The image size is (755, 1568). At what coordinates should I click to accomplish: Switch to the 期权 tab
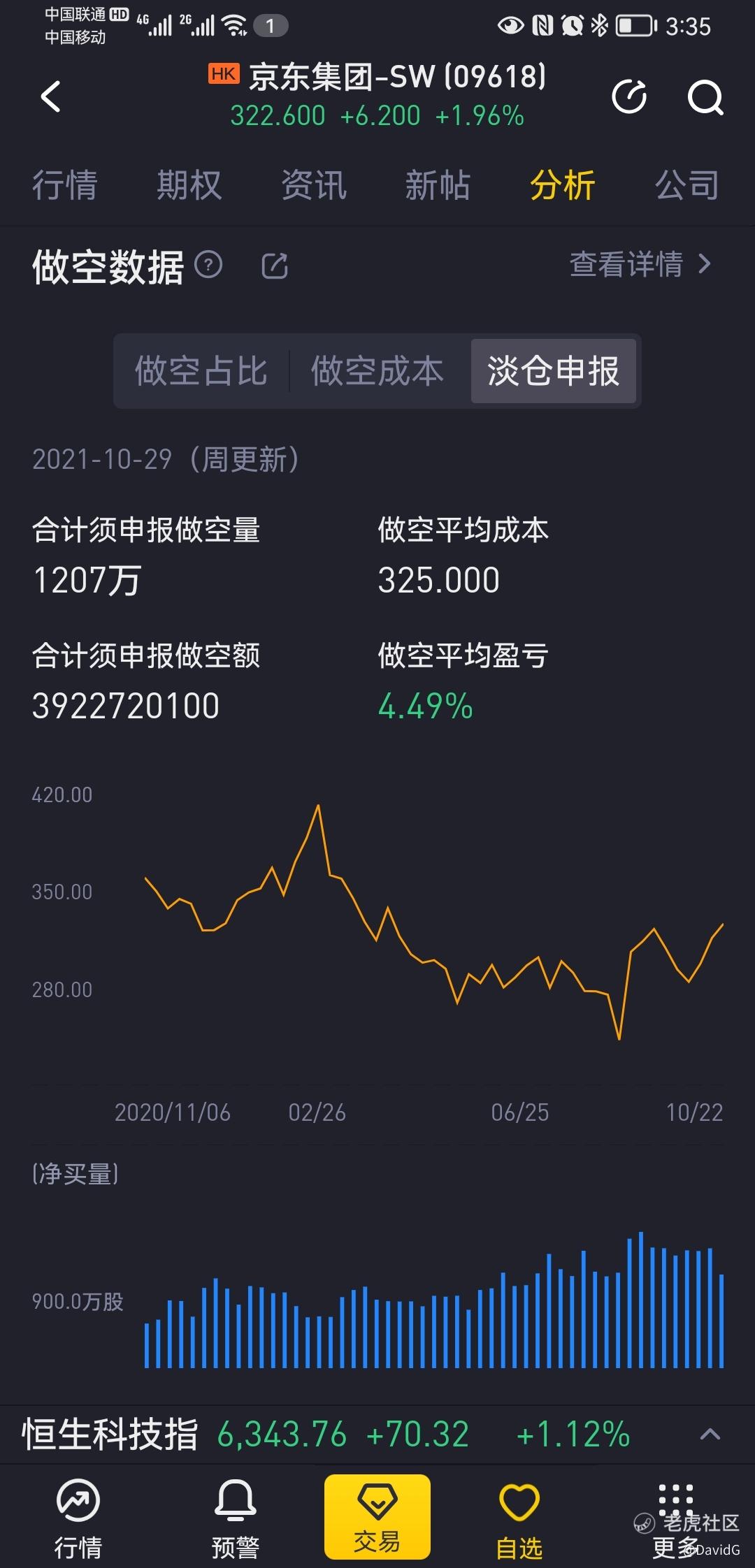[189, 186]
